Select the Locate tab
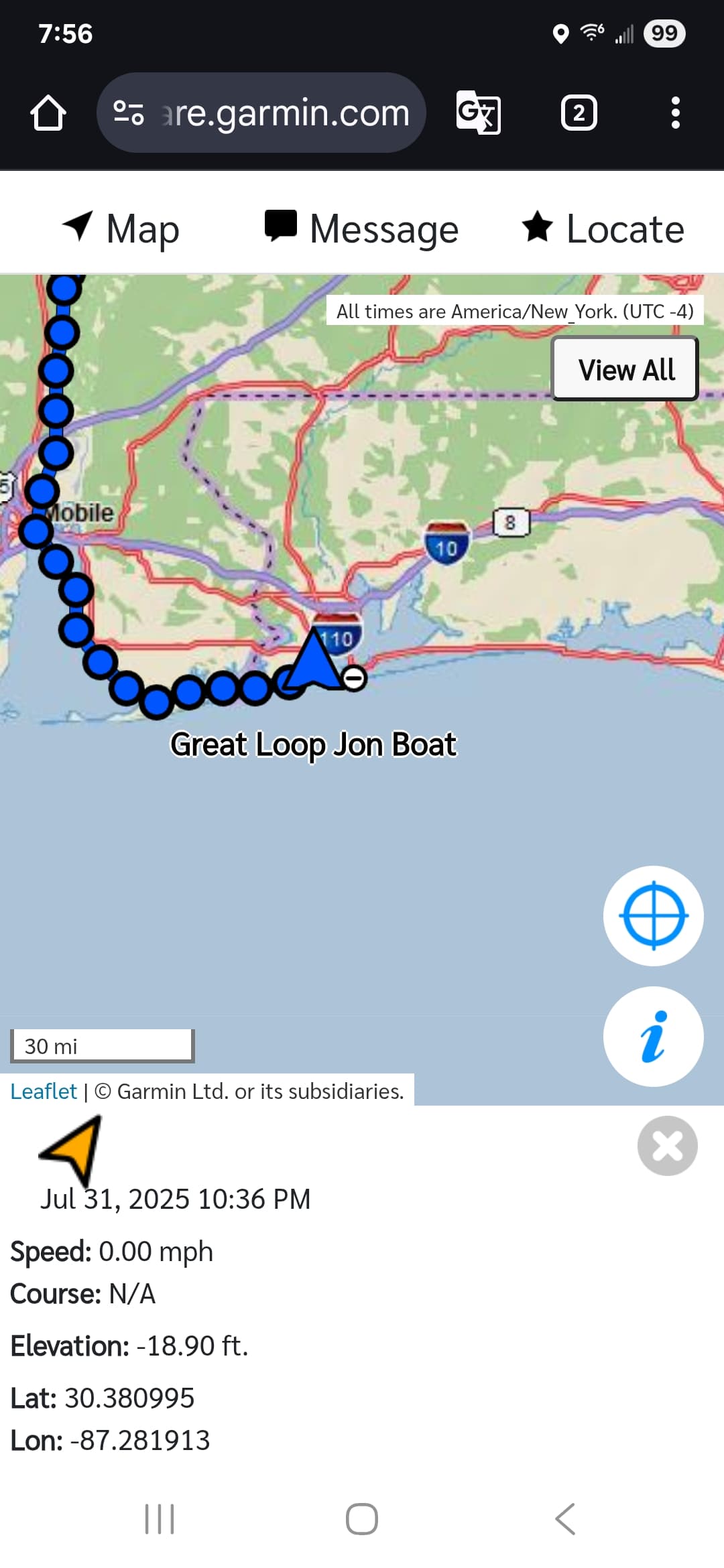The height and width of the screenshot is (1568, 724). pos(603,228)
